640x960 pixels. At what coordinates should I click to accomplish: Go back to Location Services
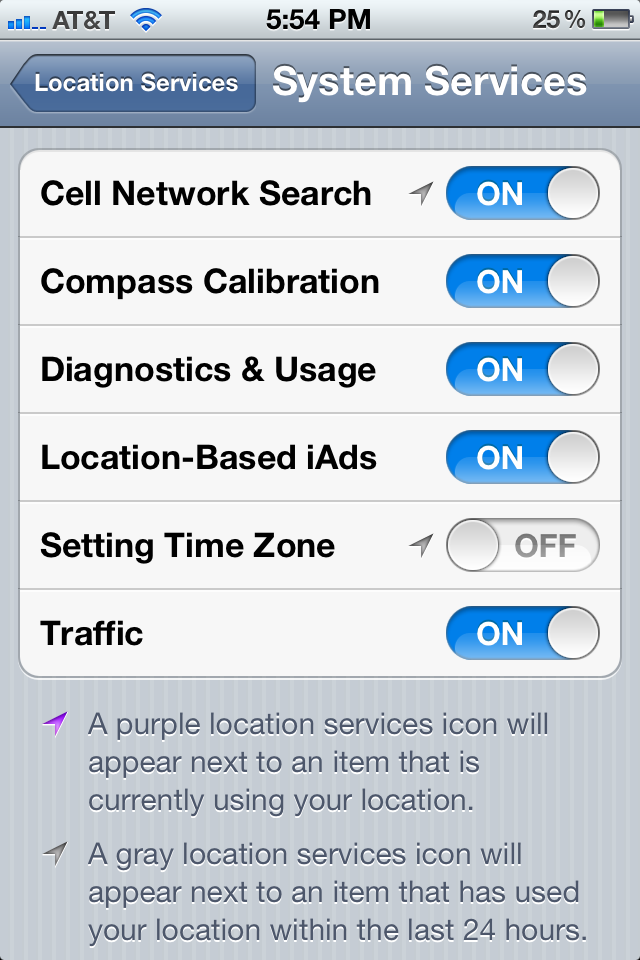coord(133,83)
